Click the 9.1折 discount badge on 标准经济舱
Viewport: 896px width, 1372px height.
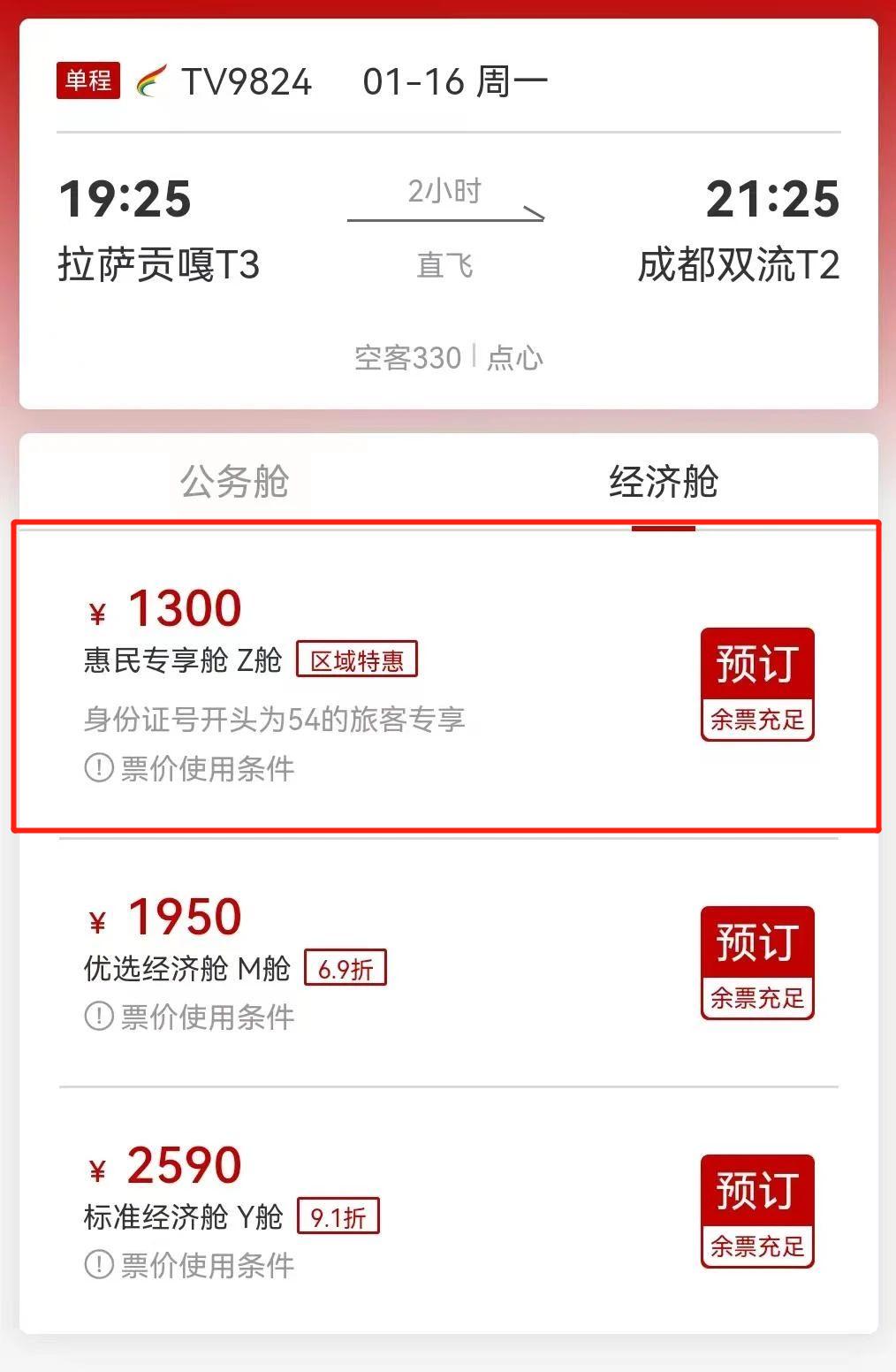click(340, 1217)
